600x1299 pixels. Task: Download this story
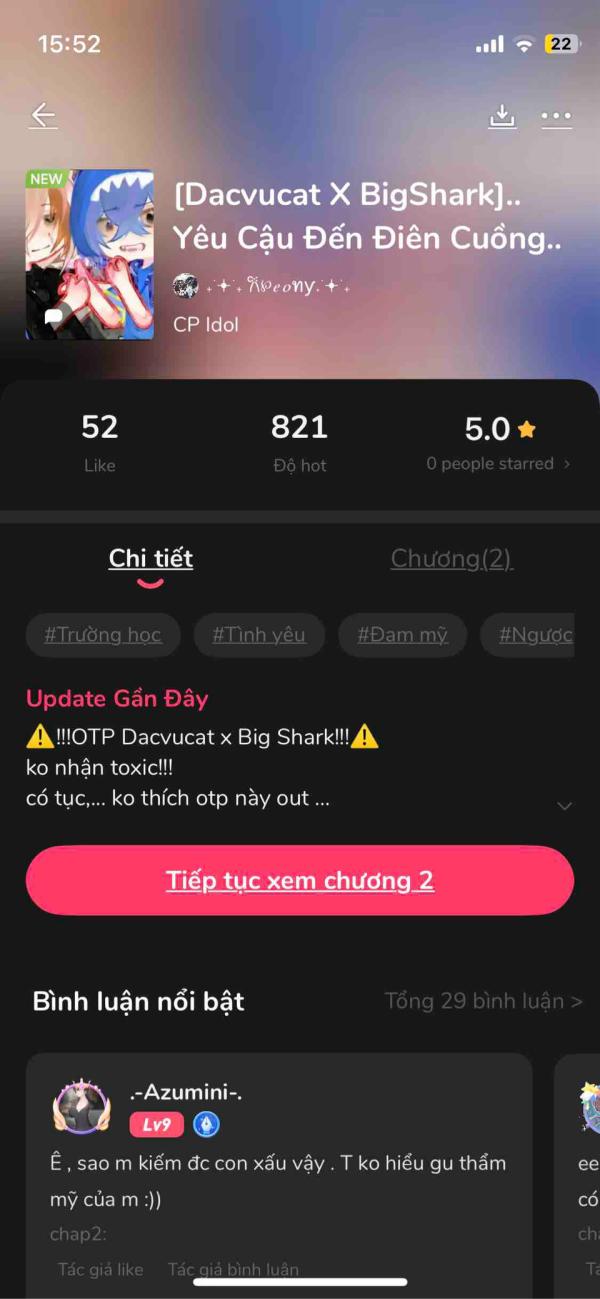[x=502, y=116]
